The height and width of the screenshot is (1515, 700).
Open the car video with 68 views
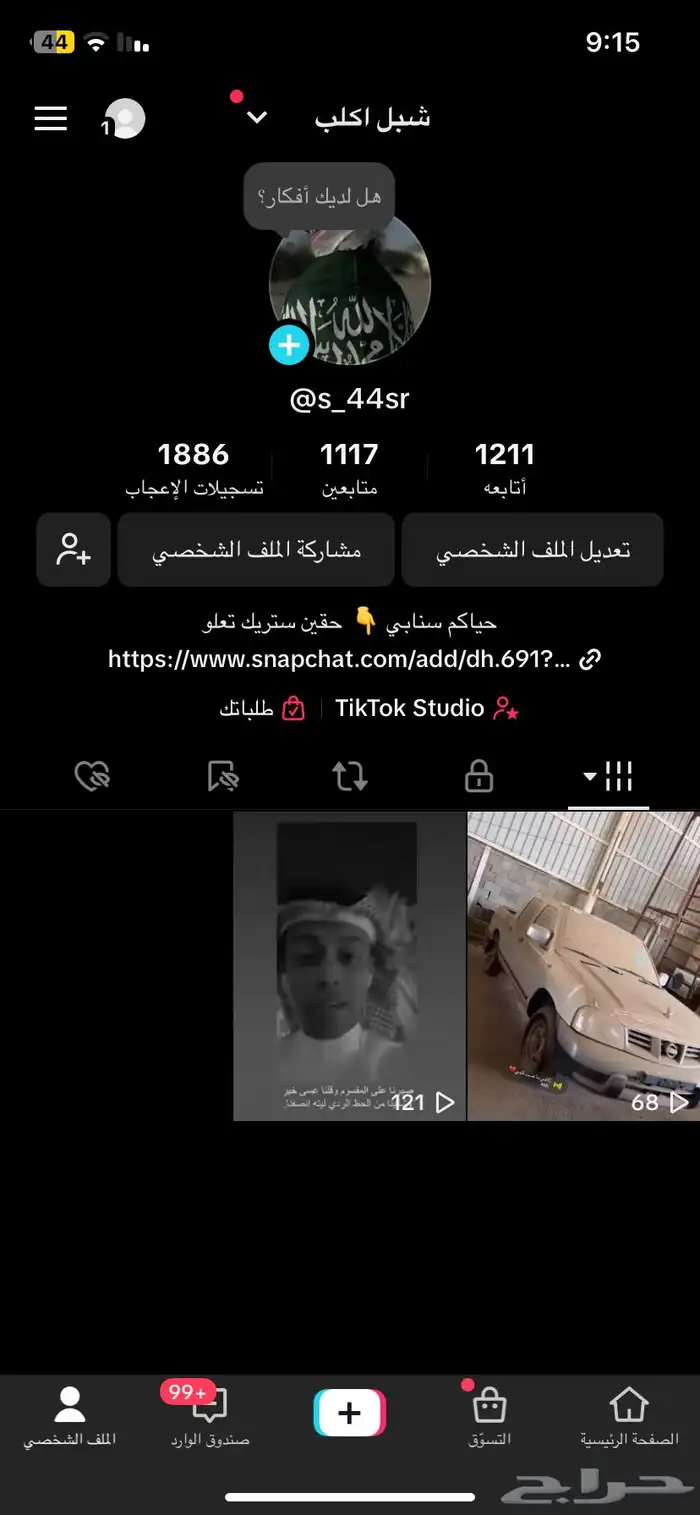pyautogui.click(x=583, y=965)
